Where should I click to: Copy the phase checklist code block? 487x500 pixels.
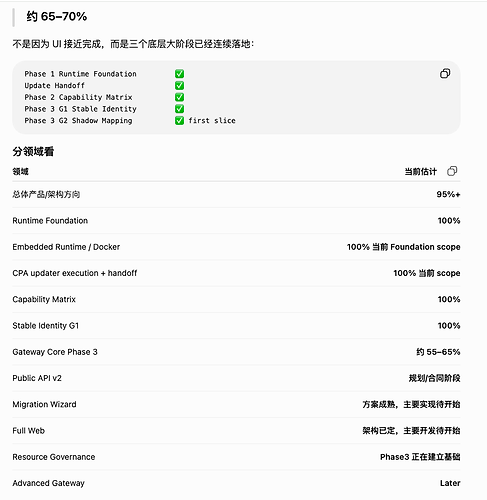[445, 73]
